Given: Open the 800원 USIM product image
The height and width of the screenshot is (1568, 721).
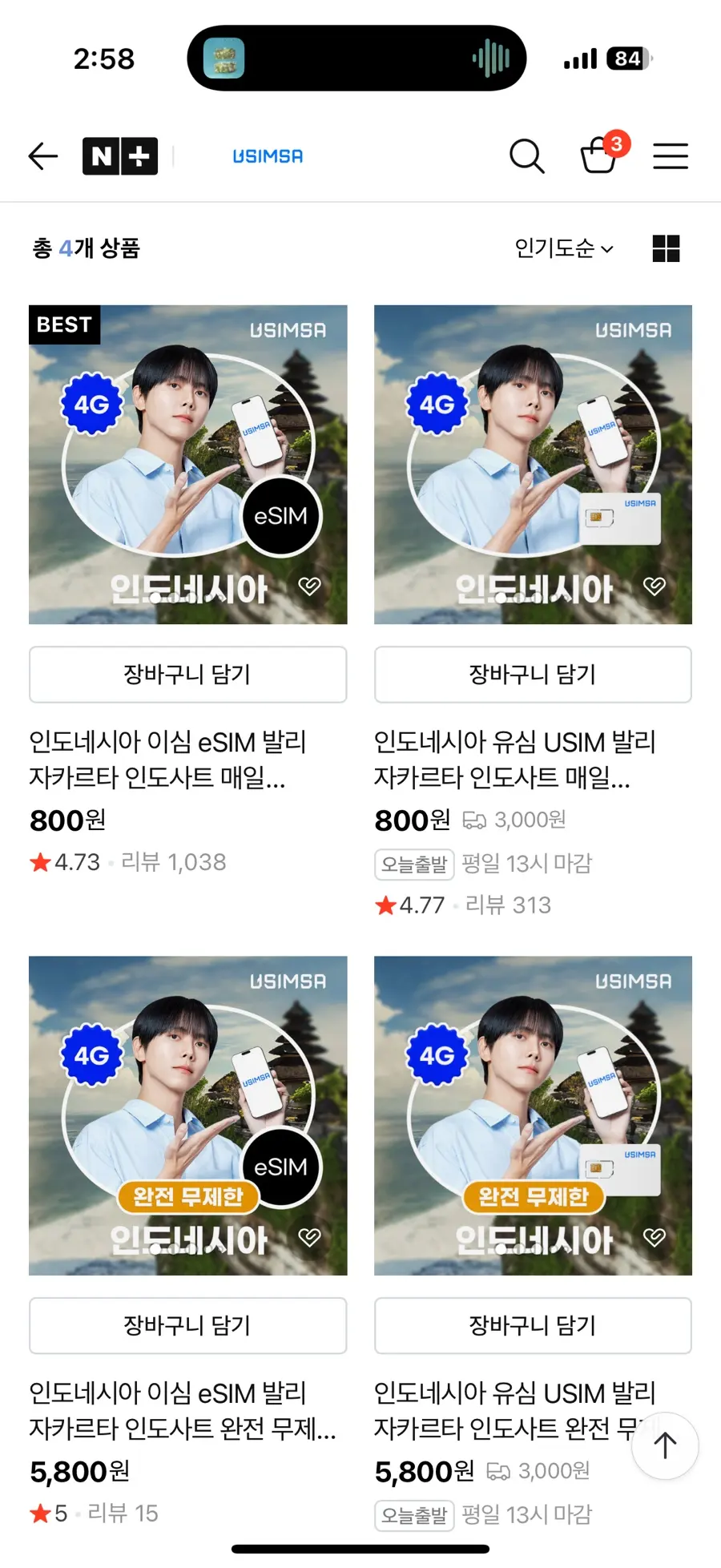Looking at the screenshot, I should pyautogui.click(x=533, y=465).
